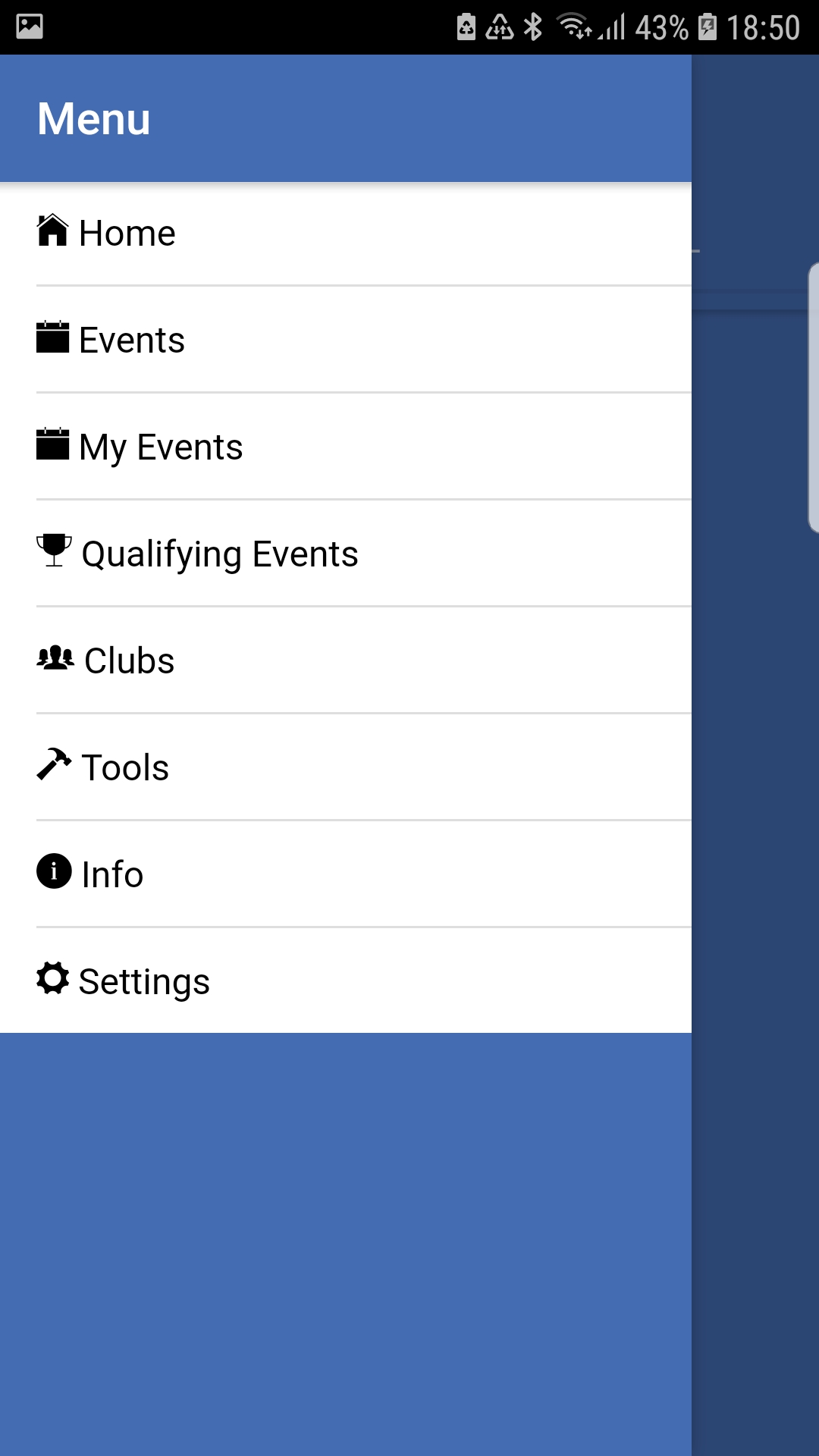Open the Tools menu item
819x1456 pixels.
pyautogui.click(x=125, y=767)
